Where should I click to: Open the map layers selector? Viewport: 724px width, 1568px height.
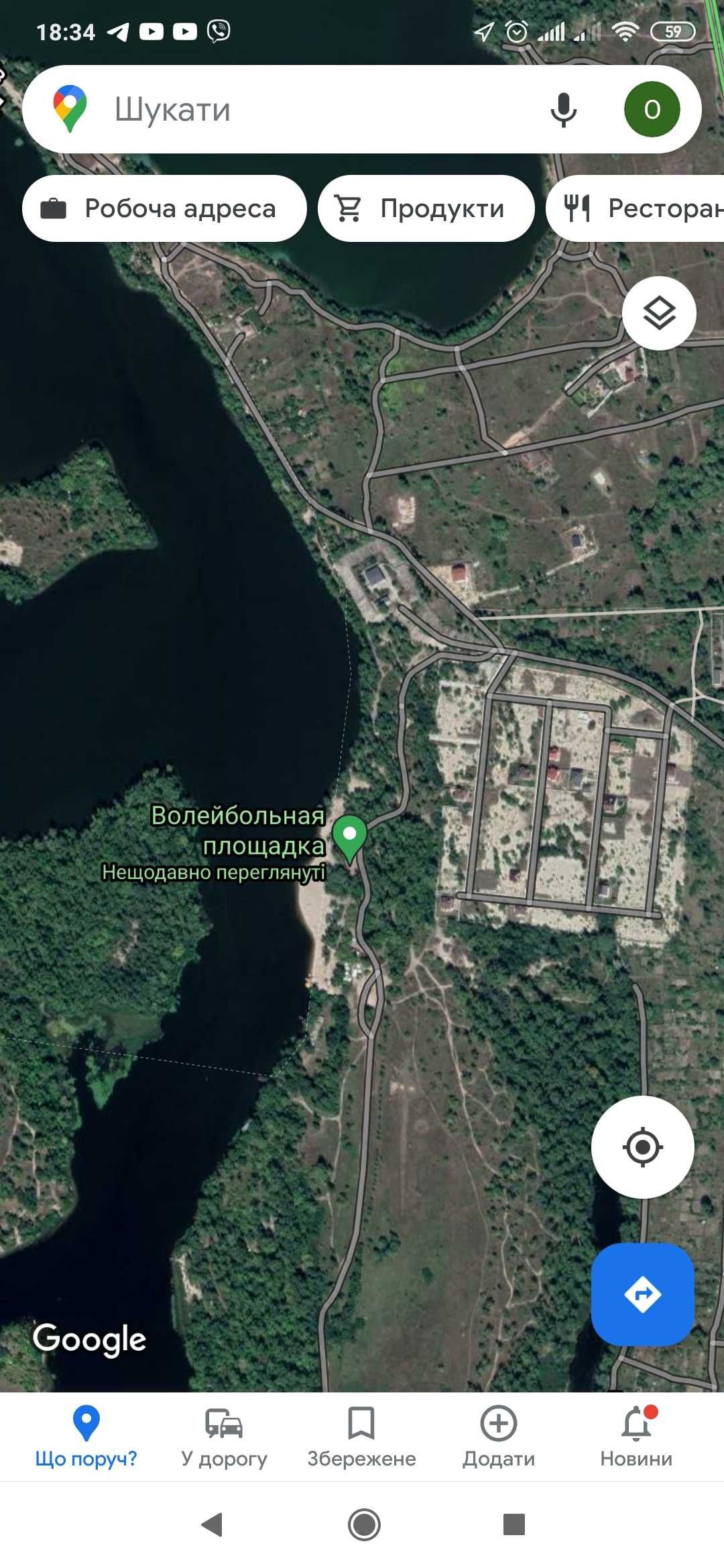tap(659, 313)
